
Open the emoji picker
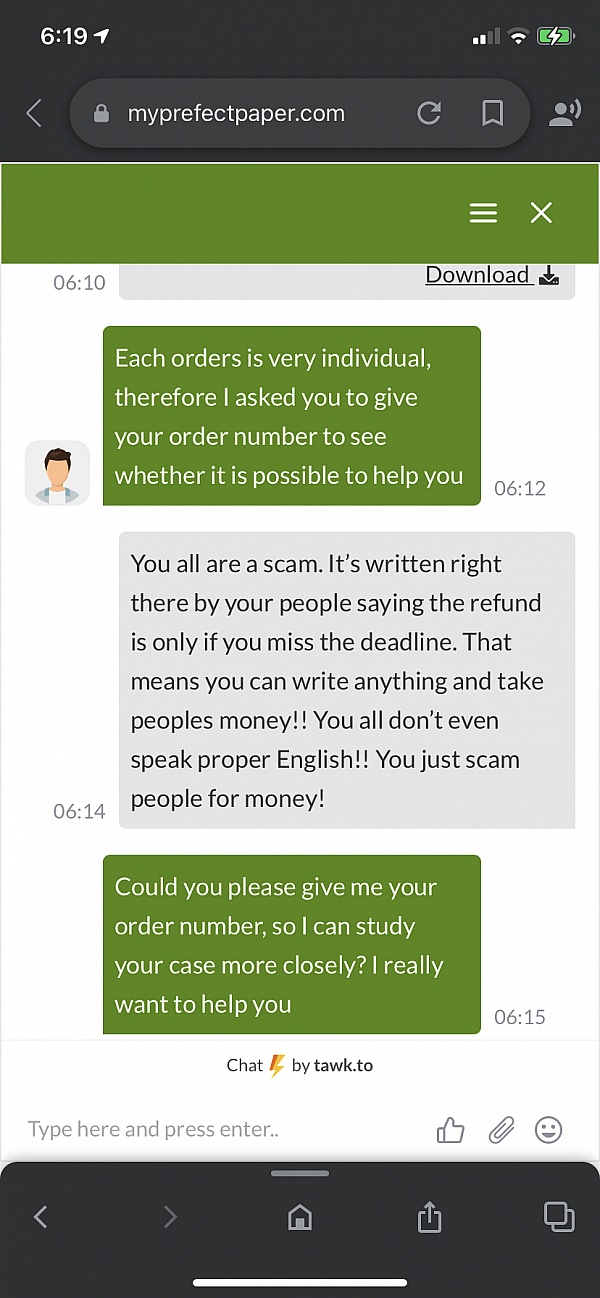tap(549, 1130)
